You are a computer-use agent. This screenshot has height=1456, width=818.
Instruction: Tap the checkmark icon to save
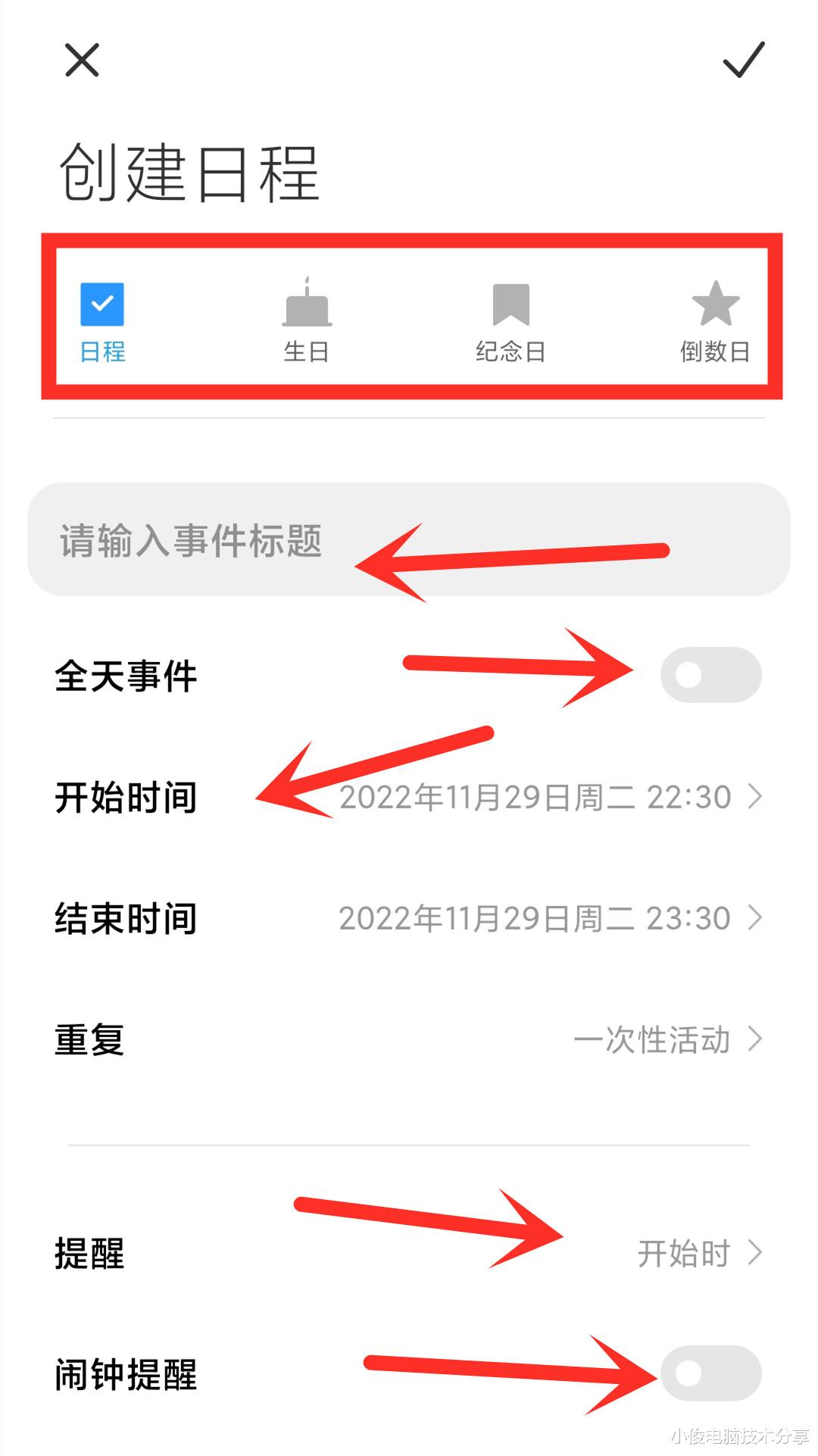[x=745, y=61]
